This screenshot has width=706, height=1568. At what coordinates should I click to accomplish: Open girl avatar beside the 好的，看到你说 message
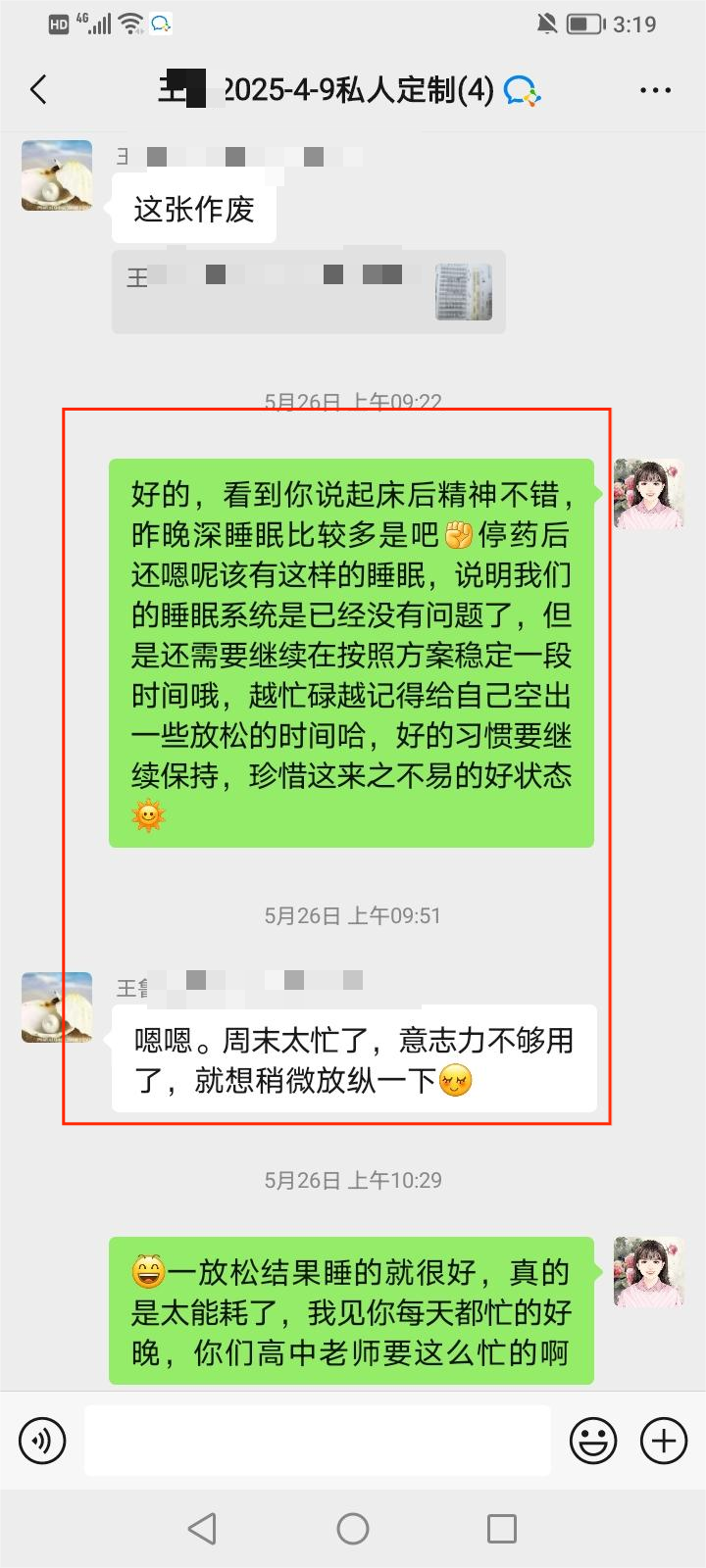click(648, 494)
